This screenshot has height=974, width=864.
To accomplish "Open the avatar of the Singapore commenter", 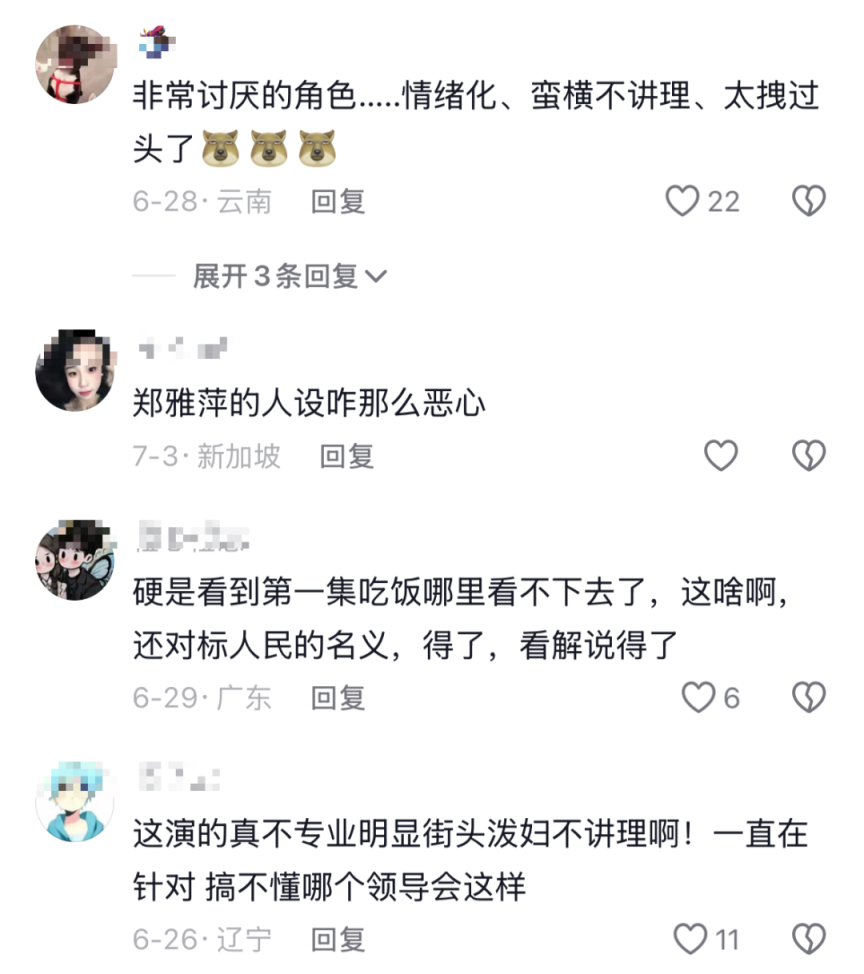I will pos(75,370).
